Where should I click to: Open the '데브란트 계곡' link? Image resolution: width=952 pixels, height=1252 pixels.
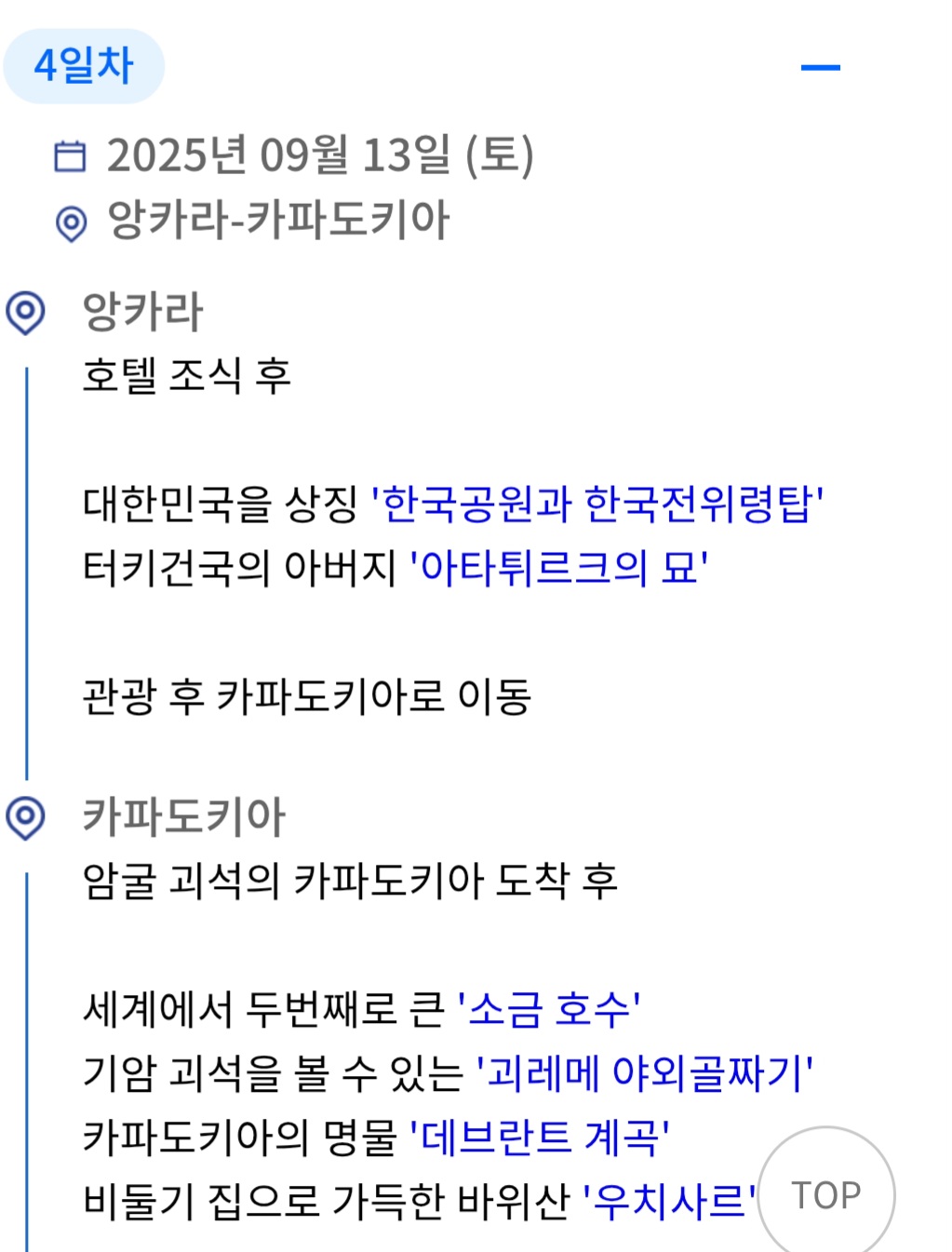(540, 1137)
